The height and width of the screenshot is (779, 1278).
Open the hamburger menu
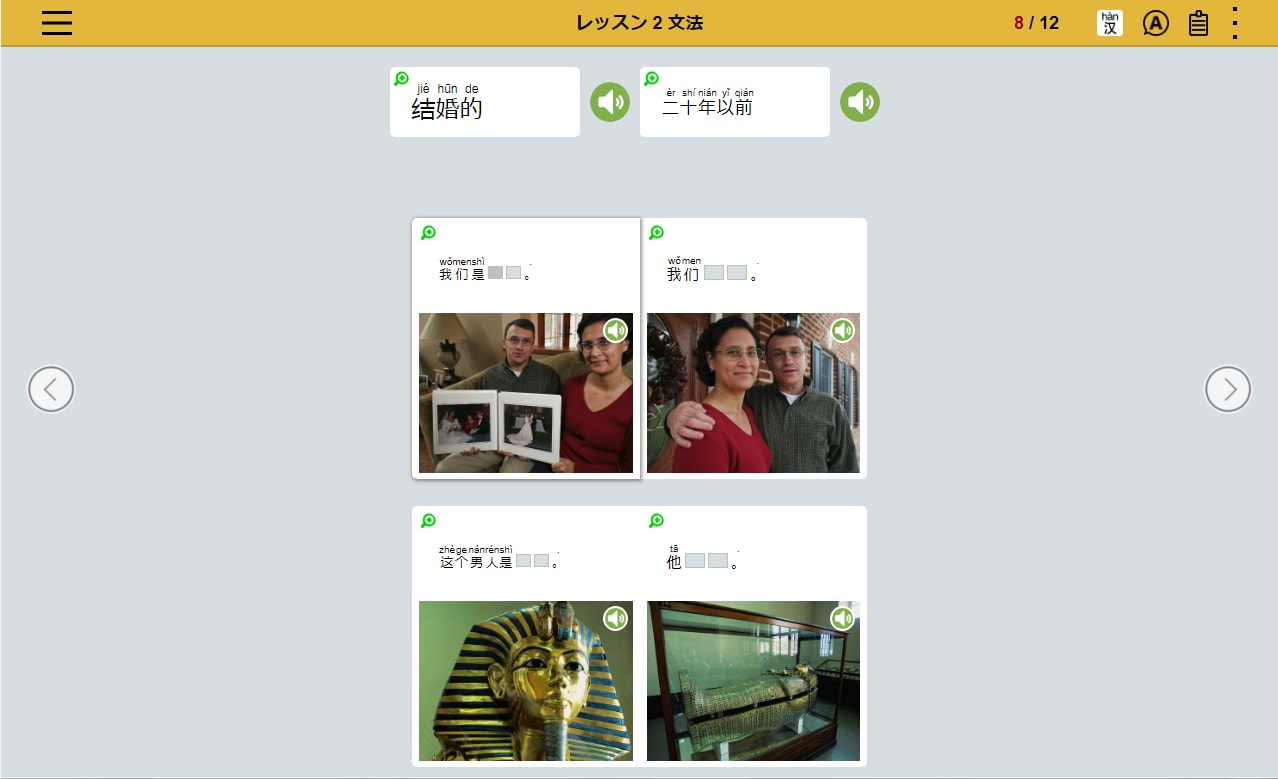57,23
